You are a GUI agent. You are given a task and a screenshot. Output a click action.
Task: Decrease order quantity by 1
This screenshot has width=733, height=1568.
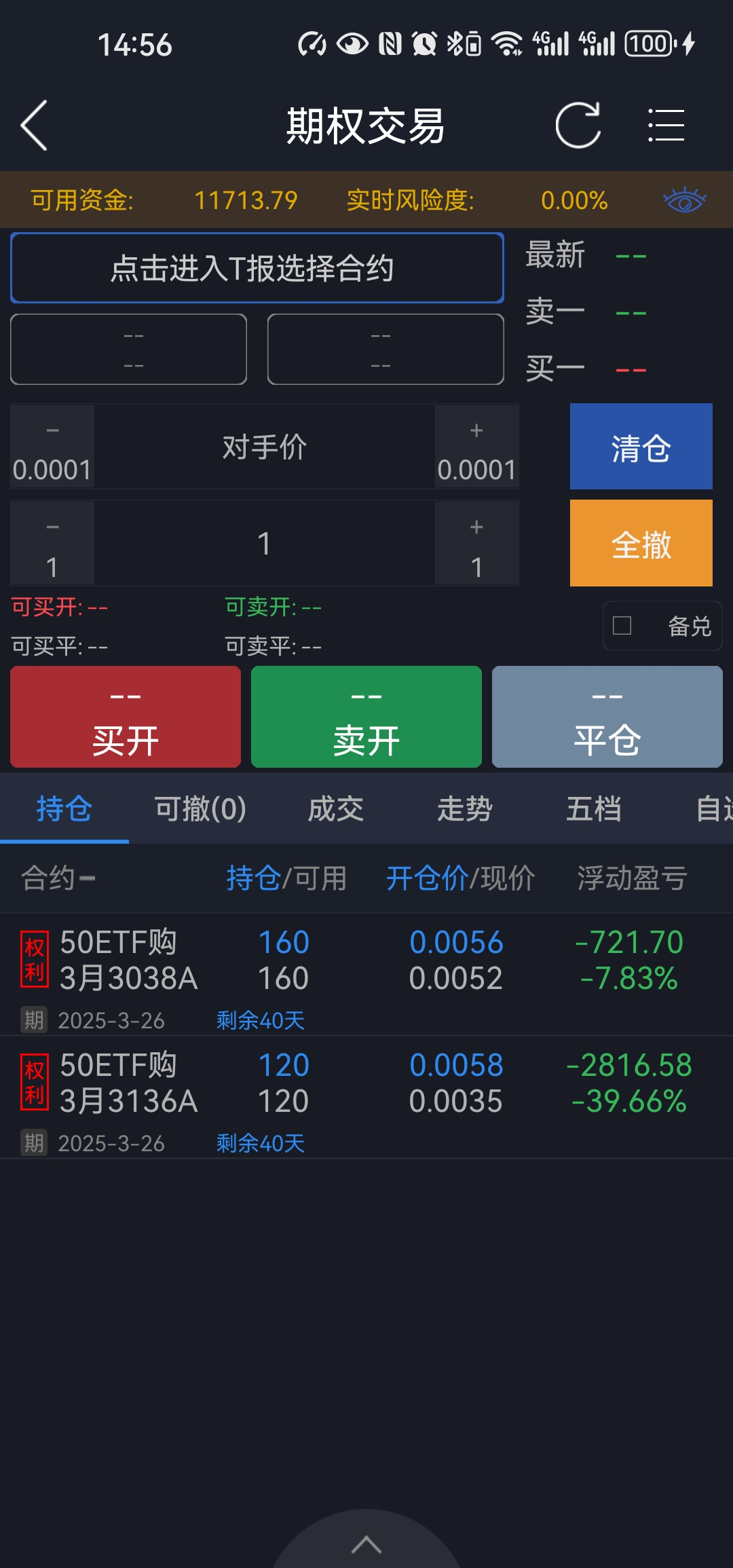[52, 544]
